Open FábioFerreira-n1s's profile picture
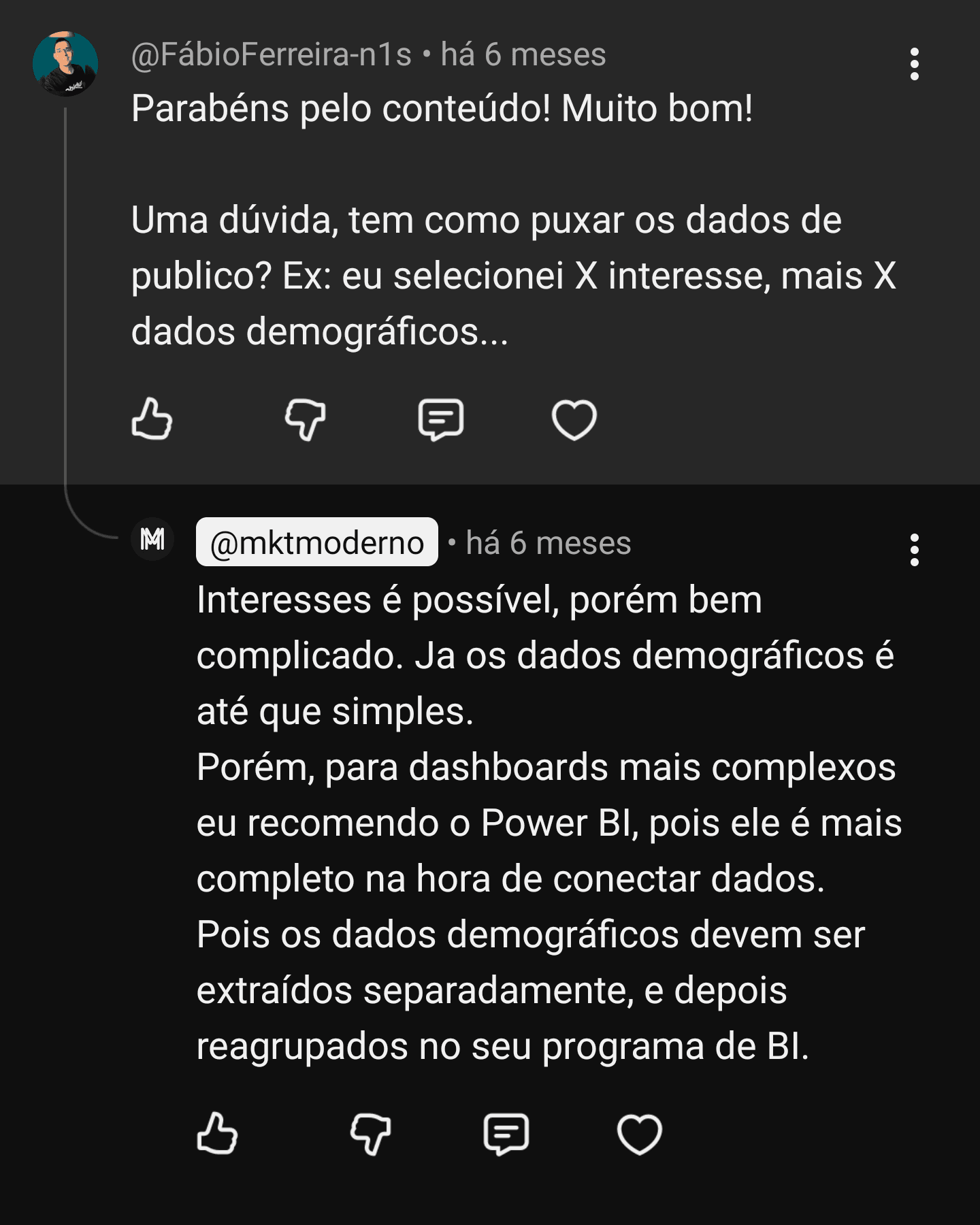980x1225 pixels. click(x=65, y=64)
